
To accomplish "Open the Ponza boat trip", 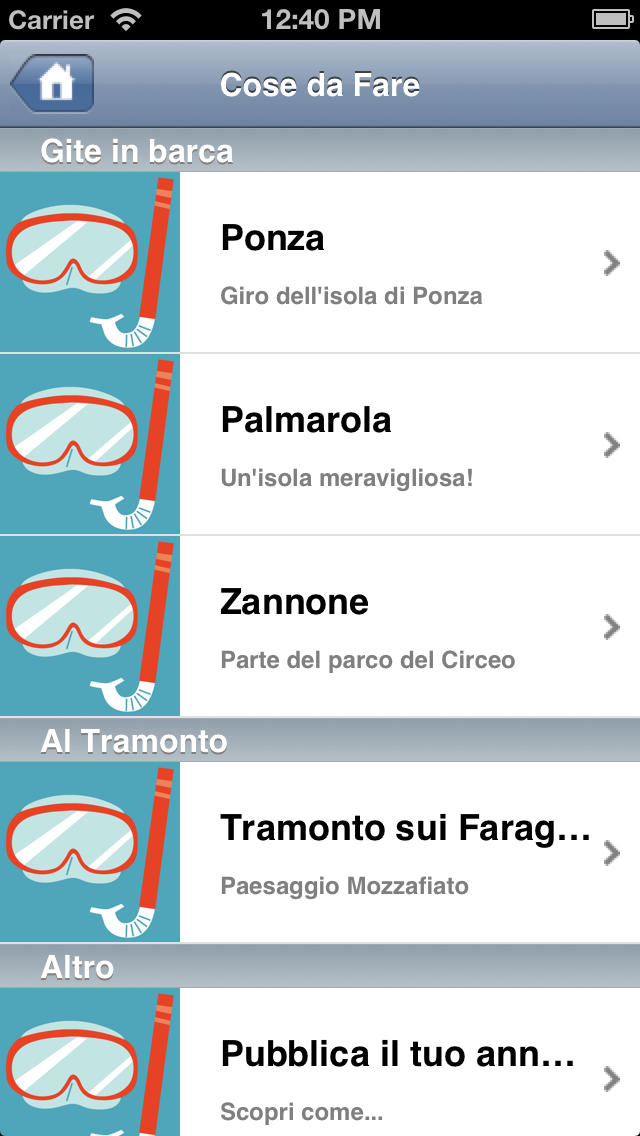I will 320,262.
